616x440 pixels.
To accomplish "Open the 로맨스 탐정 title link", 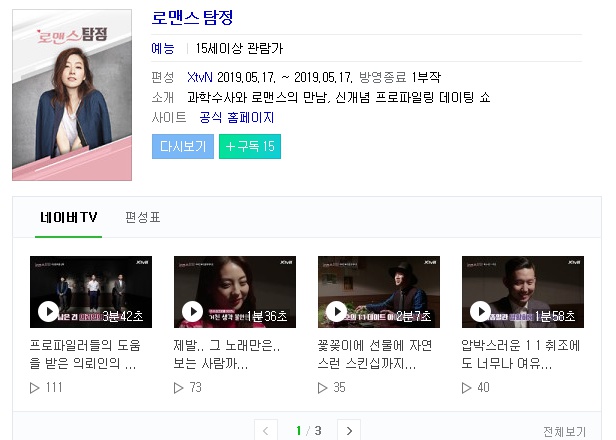I will click(192, 17).
